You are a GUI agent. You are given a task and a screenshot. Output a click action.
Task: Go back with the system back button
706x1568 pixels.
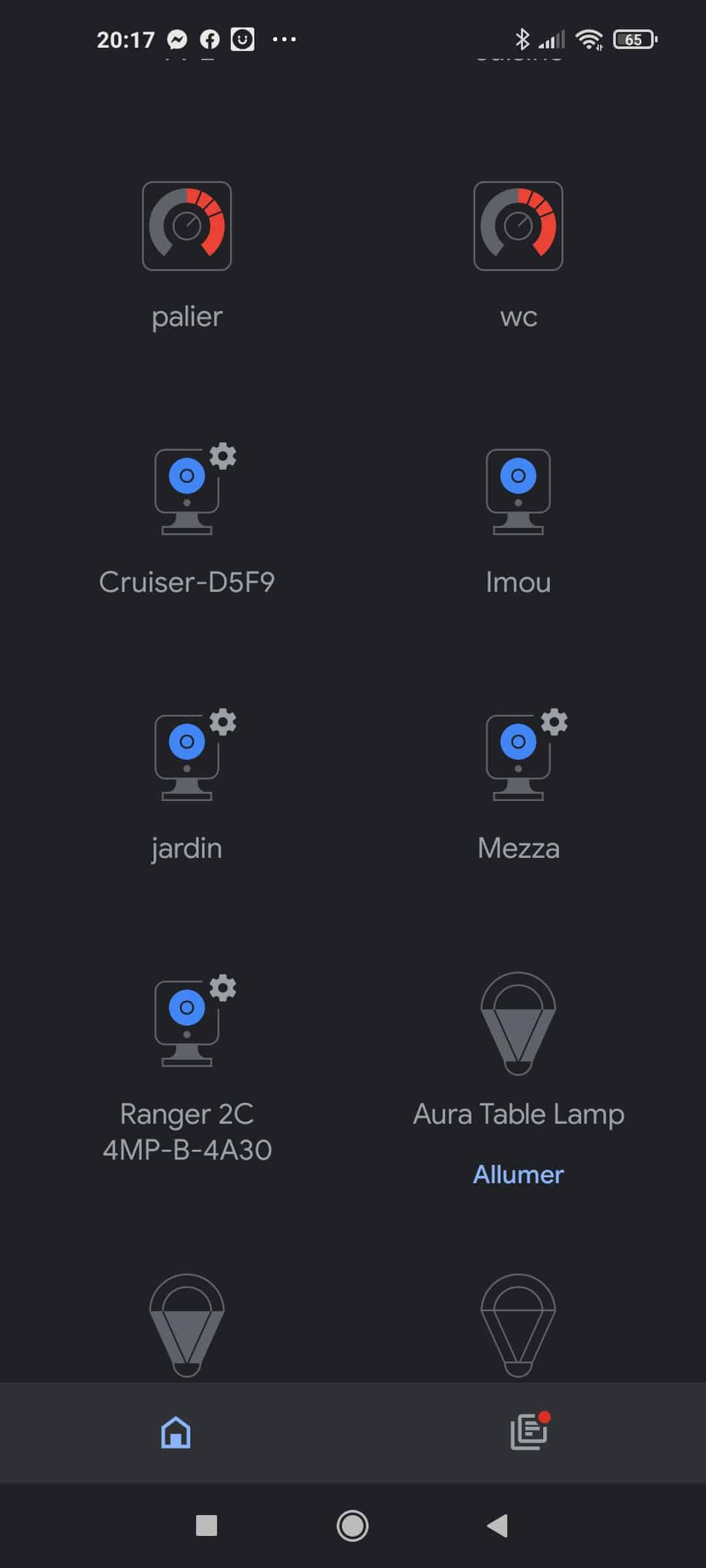pos(498,1526)
